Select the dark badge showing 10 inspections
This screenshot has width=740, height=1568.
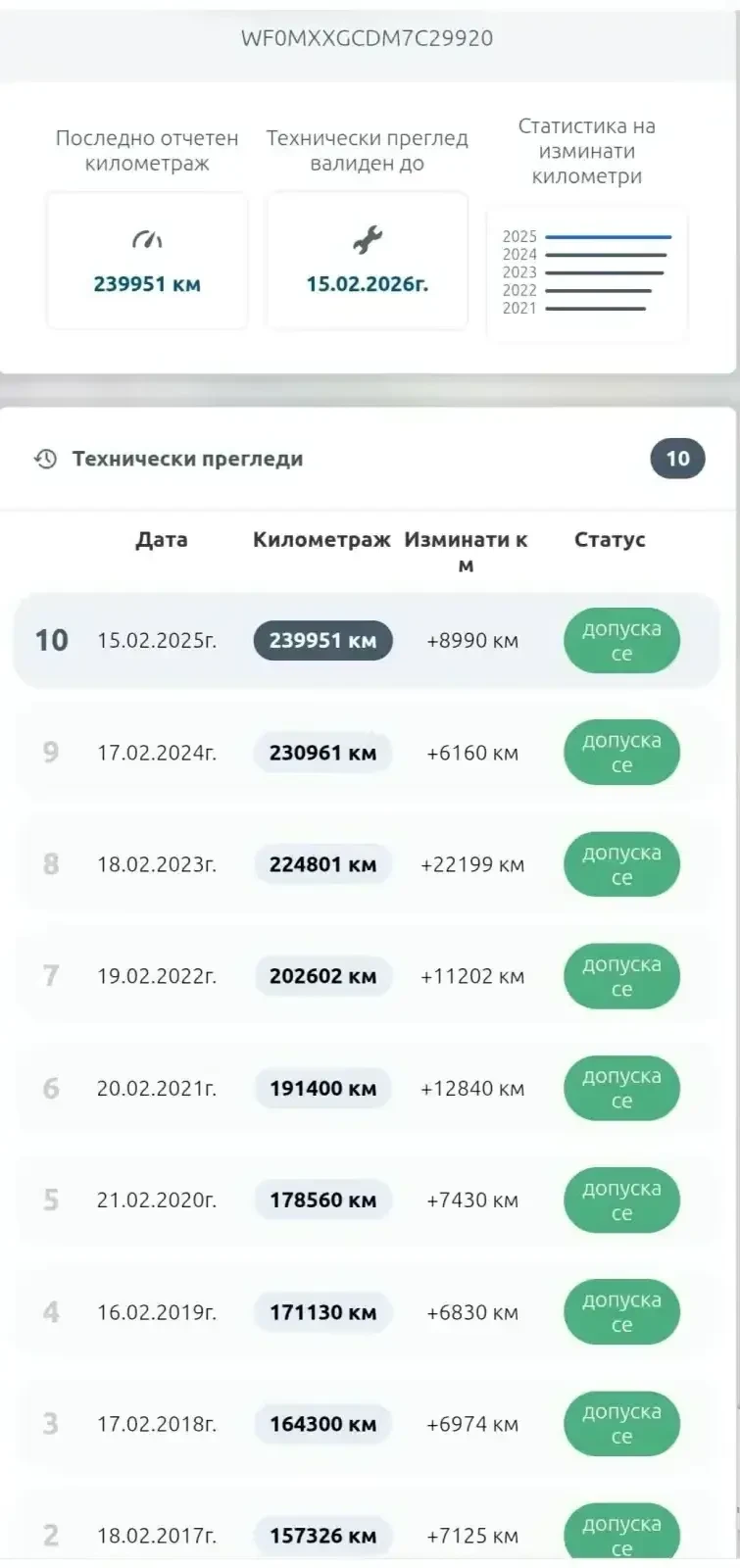[678, 458]
